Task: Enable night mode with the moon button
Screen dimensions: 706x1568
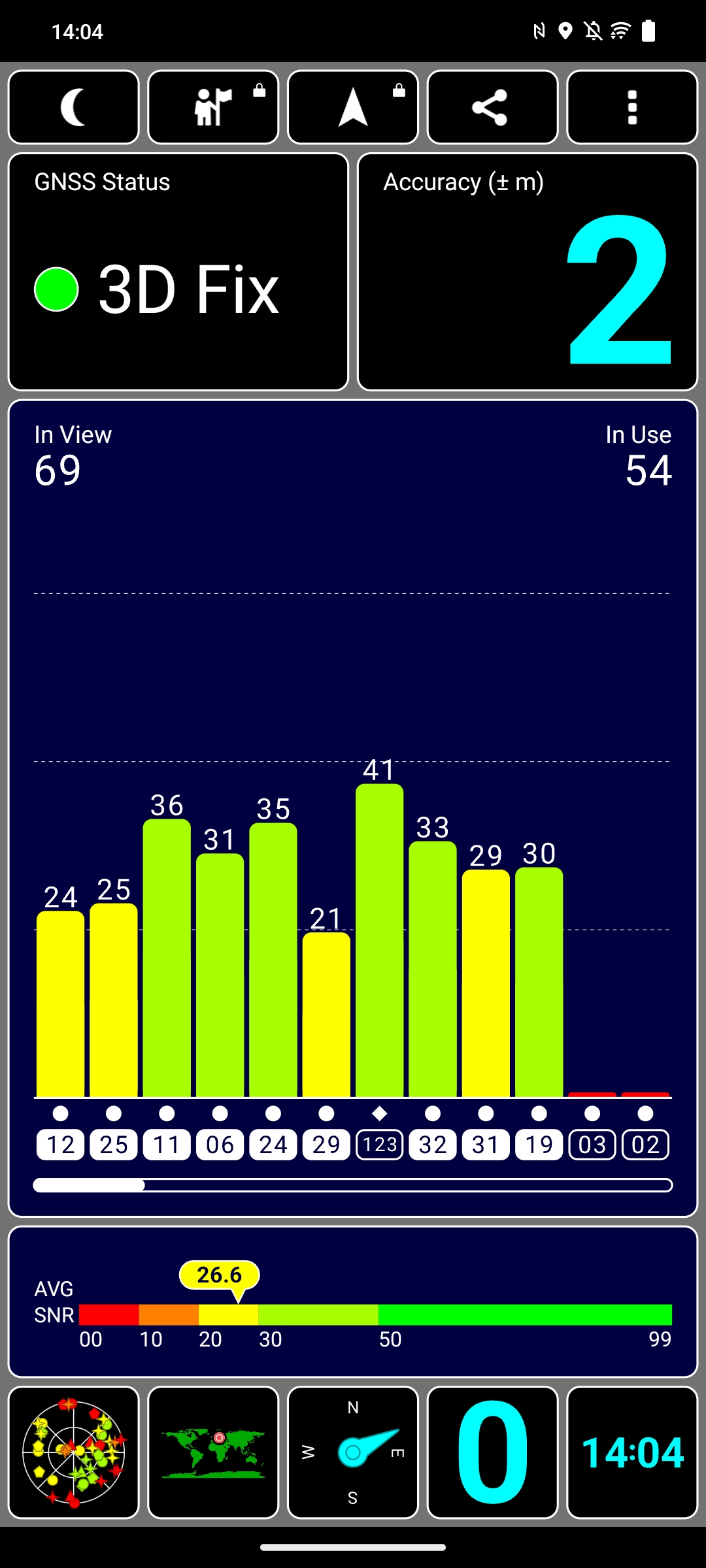Action: 74,107
